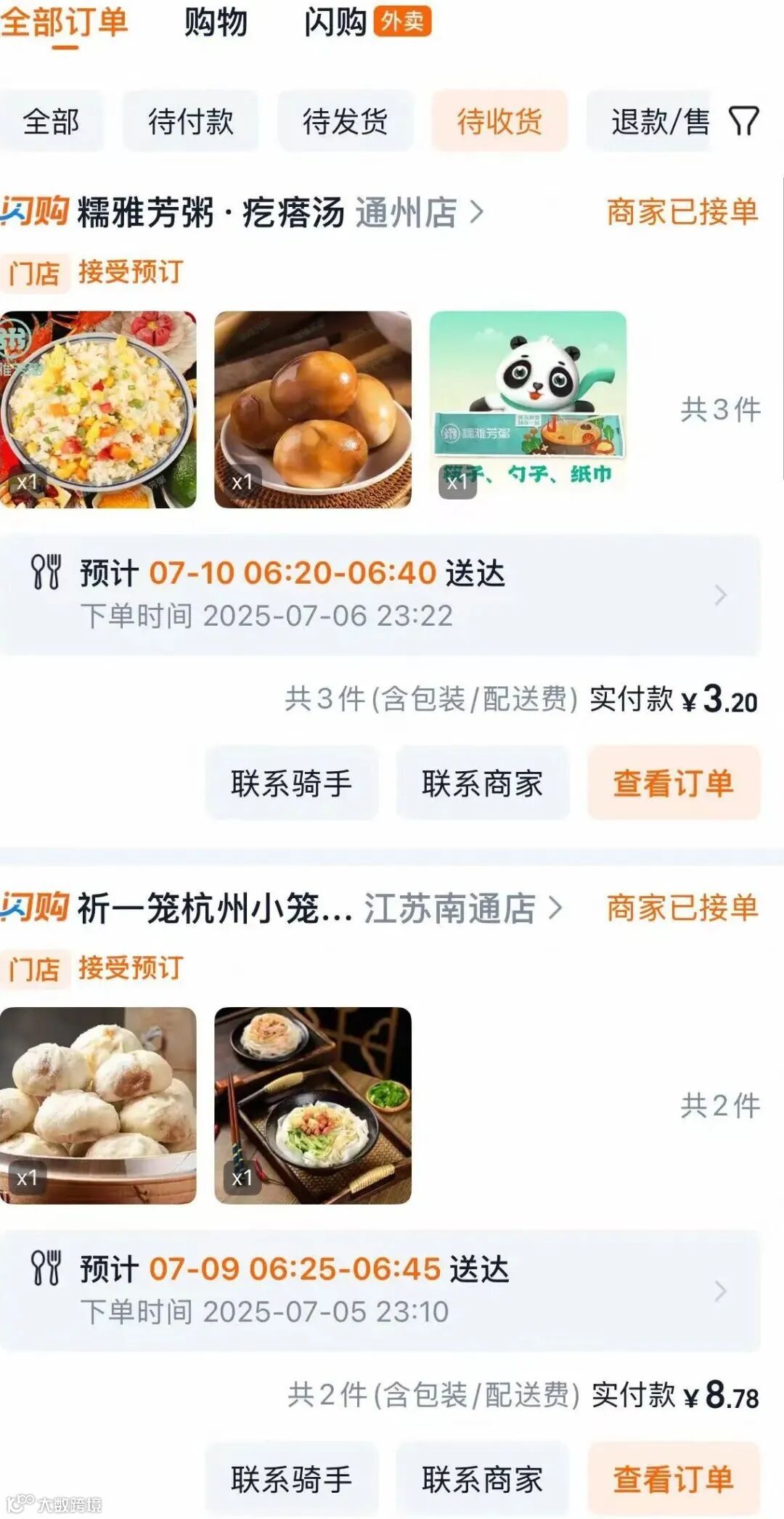784x1519 pixels.
Task: Expand the 07-10 06:20-06:40 delivery estimate row
Action: click(x=380, y=595)
